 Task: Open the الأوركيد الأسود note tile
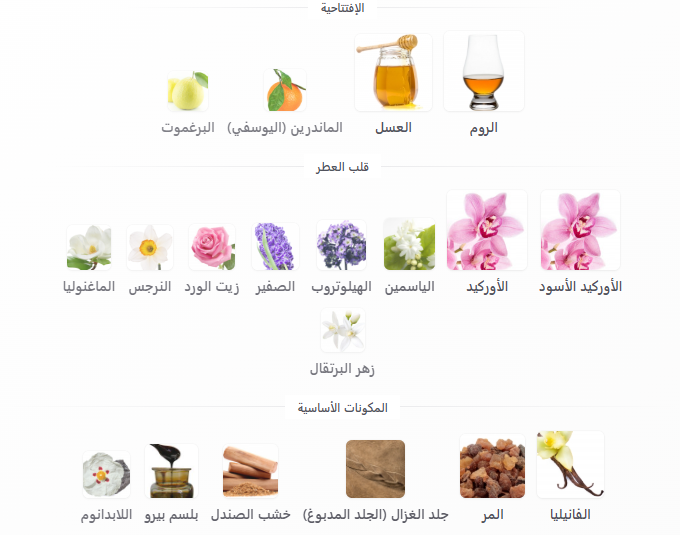(x=580, y=231)
